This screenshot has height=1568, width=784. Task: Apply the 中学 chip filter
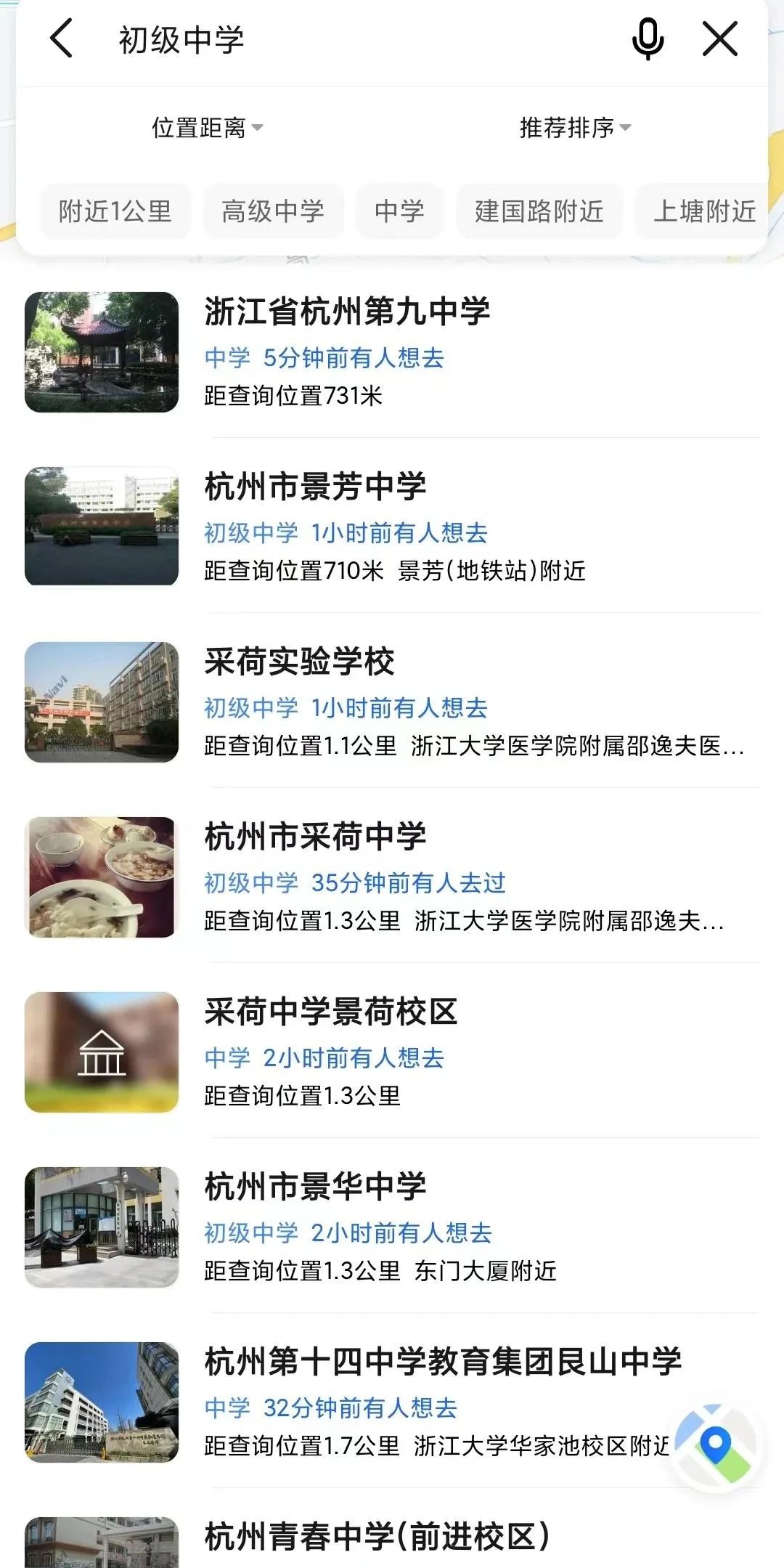tap(399, 211)
